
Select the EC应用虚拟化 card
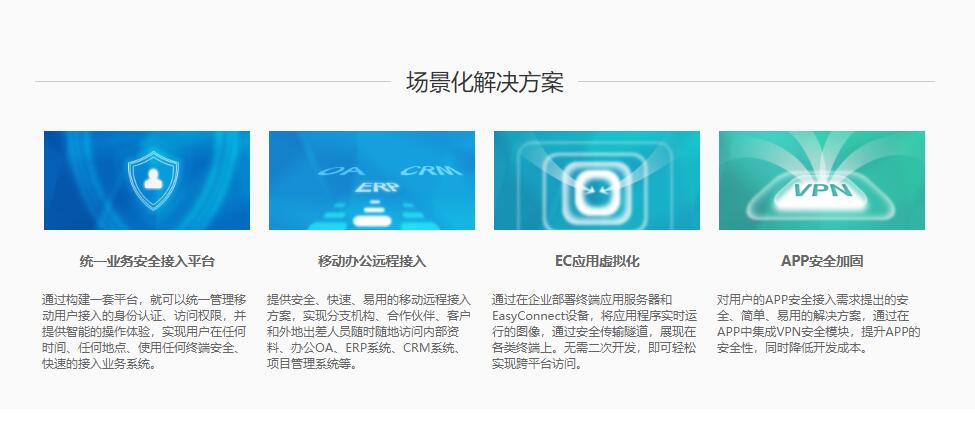pos(597,181)
